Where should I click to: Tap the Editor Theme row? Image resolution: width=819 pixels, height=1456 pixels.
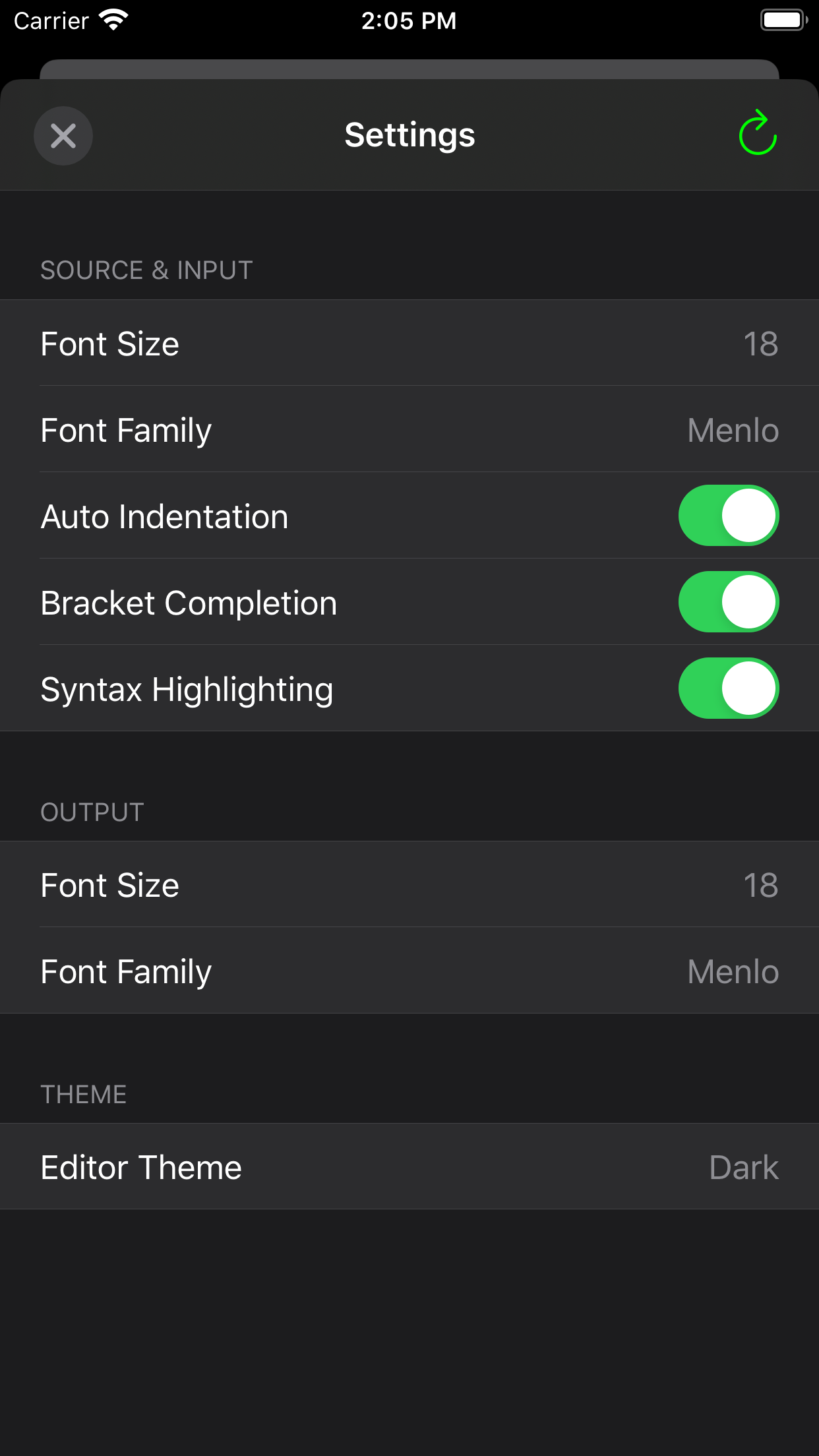pos(409,1167)
